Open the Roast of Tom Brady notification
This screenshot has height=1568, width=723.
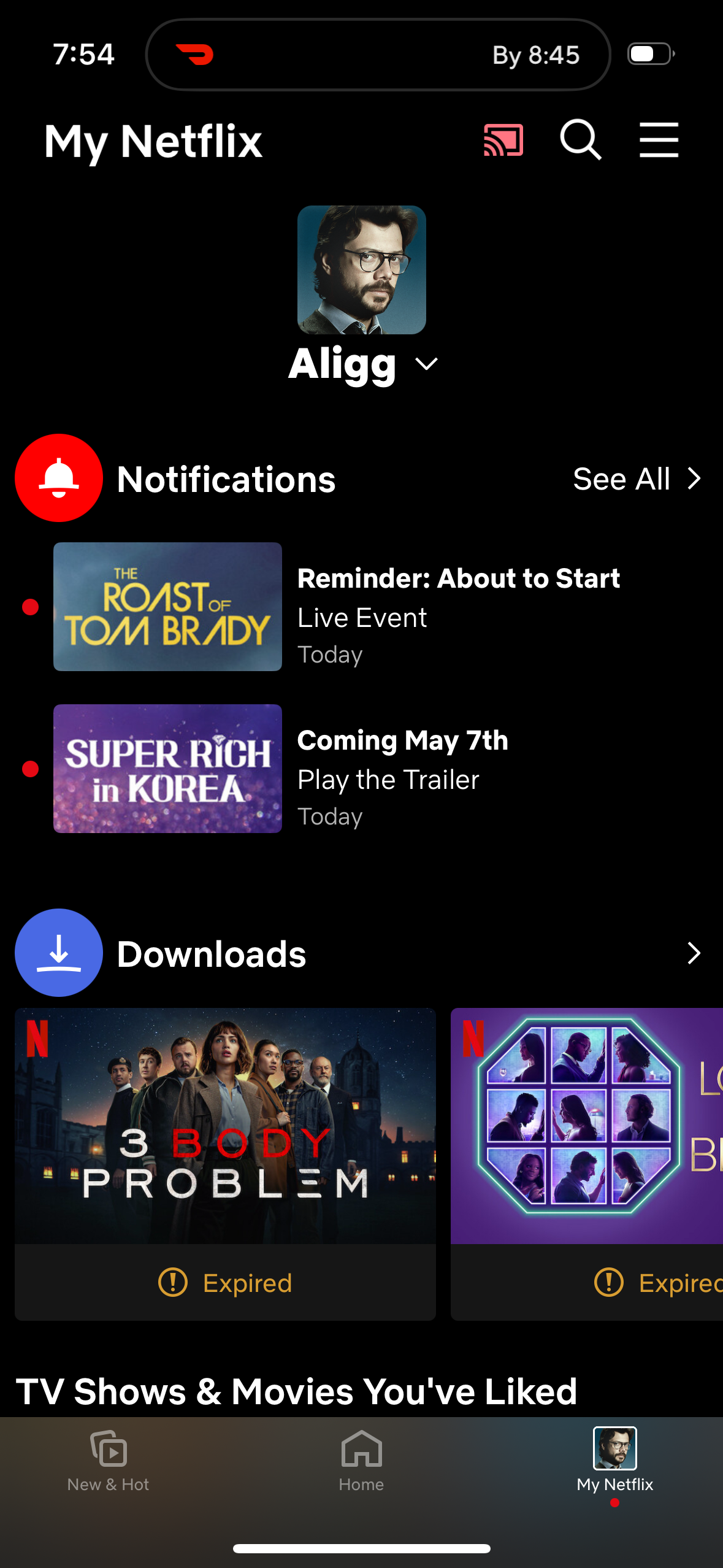pyautogui.click(x=337, y=607)
